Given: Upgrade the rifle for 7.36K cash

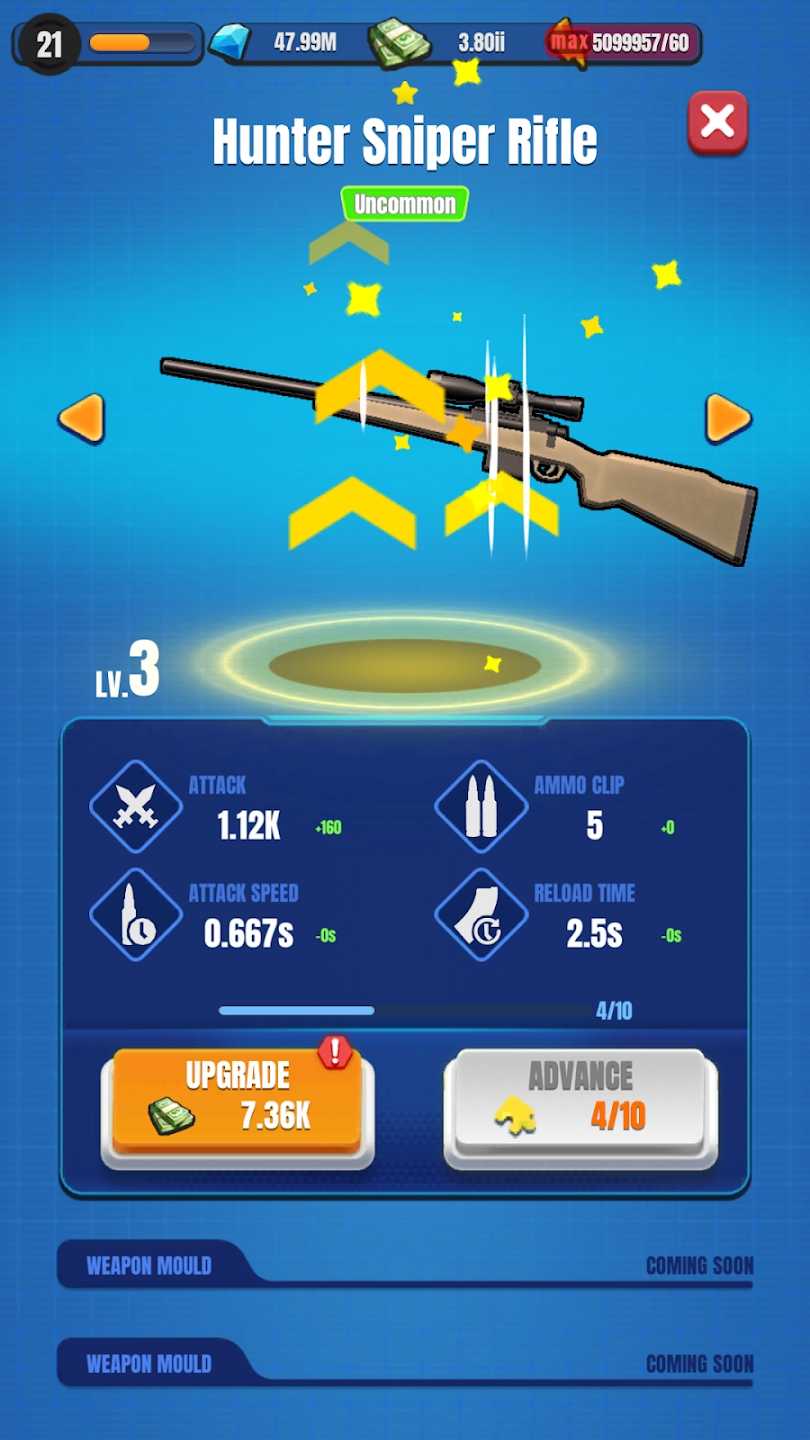Looking at the screenshot, I should point(237,1098).
